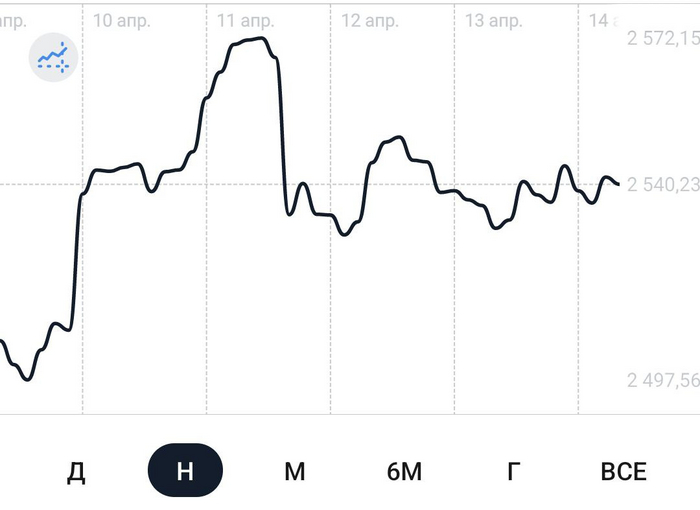The width and height of the screenshot is (700, 510).
Task: Show the 6М period chart
Action: click(404, 471)
